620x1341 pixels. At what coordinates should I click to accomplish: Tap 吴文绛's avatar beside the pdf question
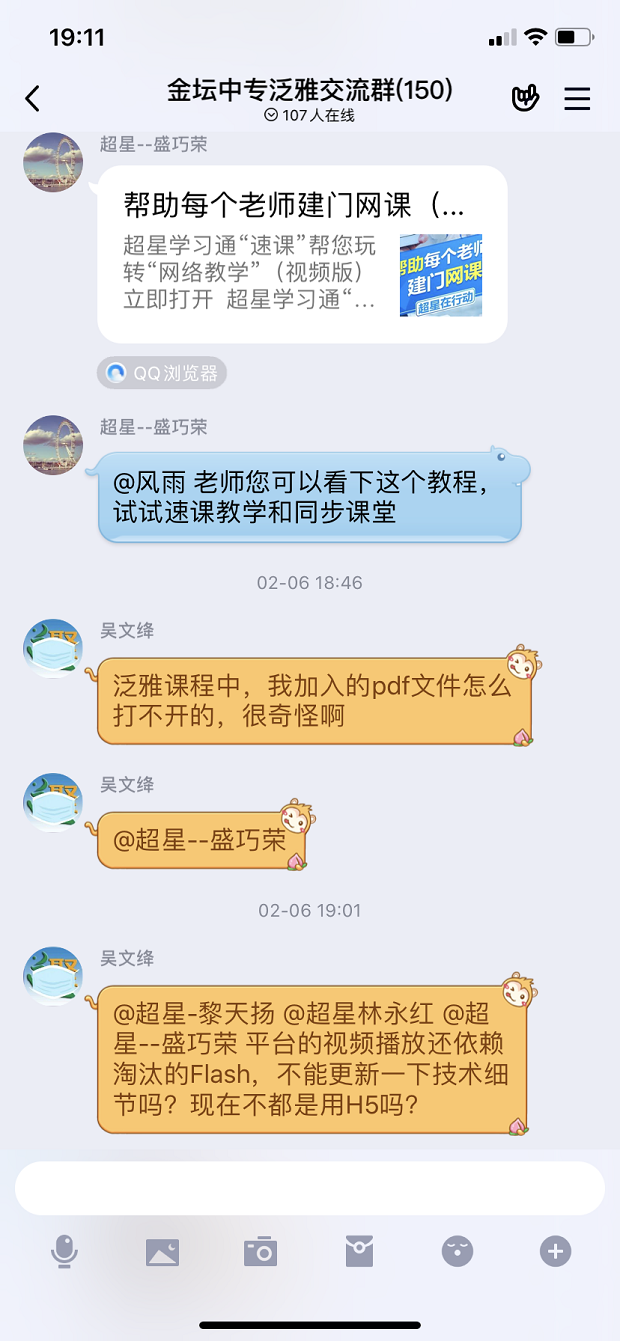tap(53, 648)
